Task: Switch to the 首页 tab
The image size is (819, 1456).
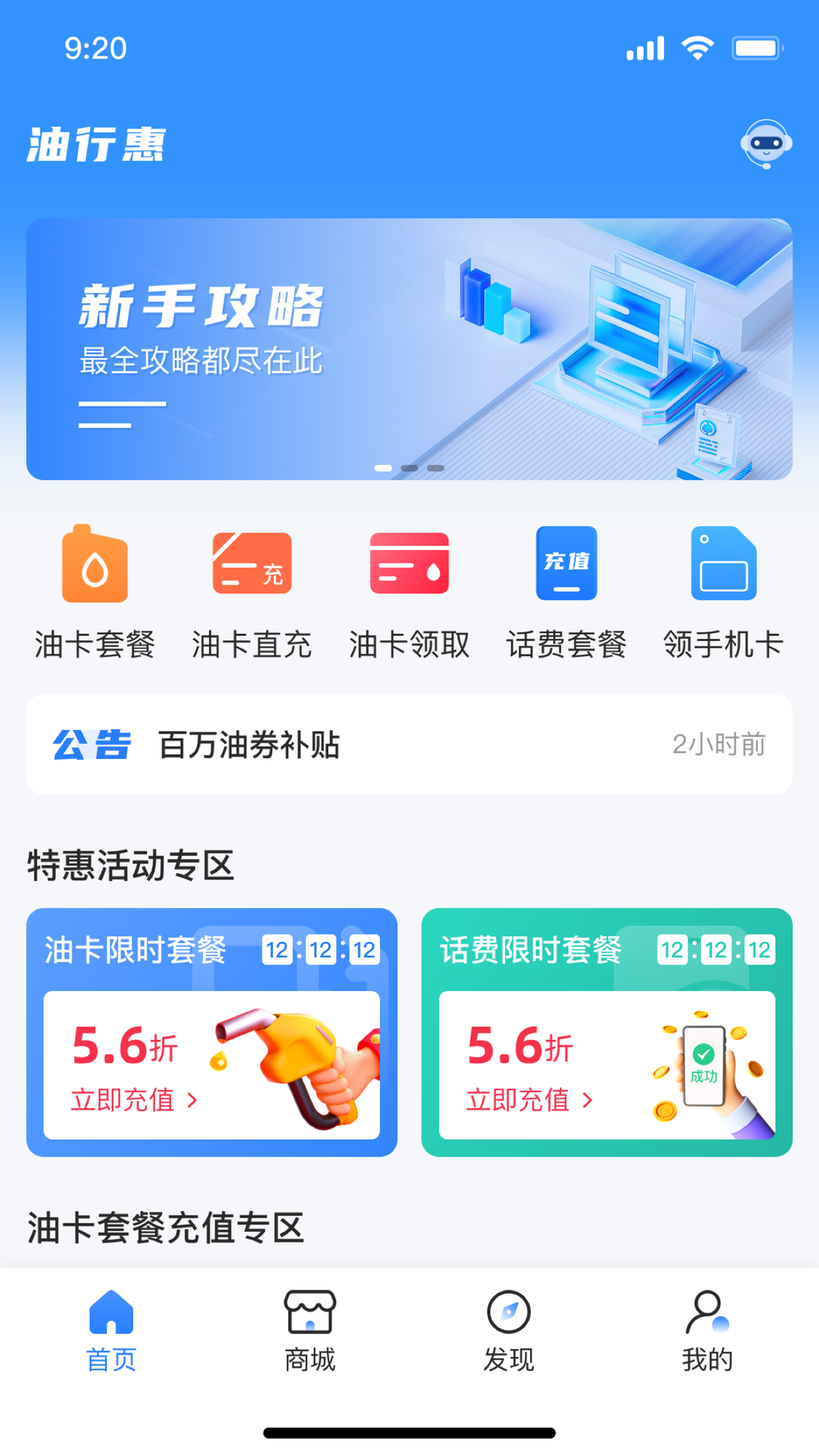Action: click(111, 1330)
